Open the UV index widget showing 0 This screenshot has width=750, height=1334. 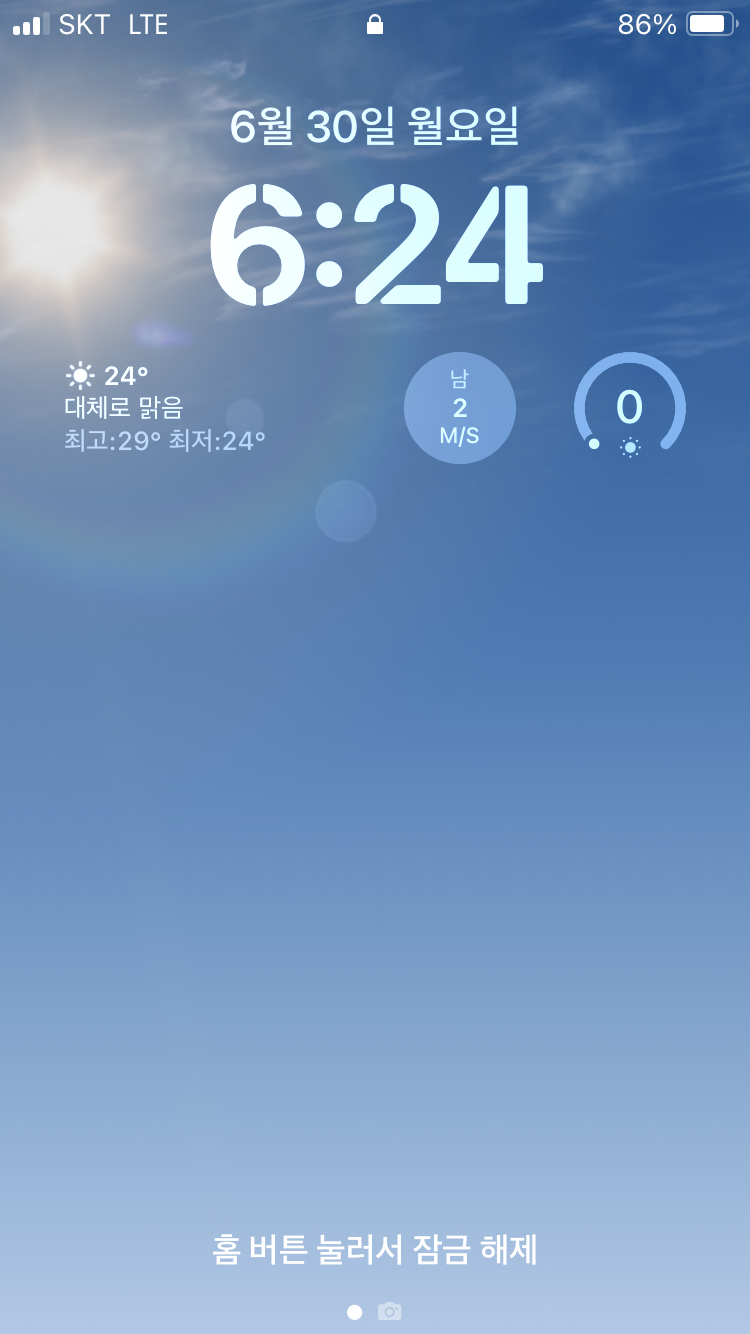[x=630, y=408]
